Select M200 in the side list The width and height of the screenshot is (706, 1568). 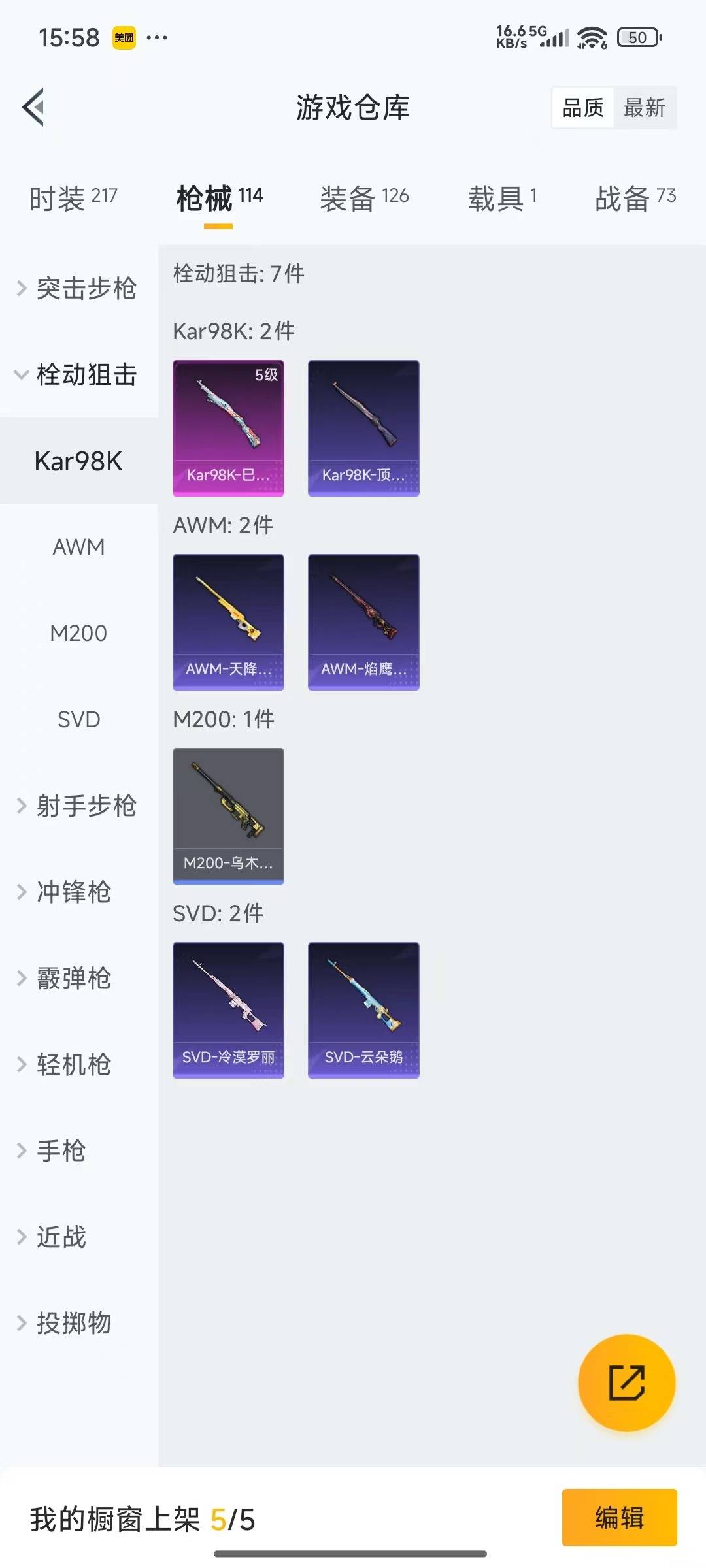78,633
